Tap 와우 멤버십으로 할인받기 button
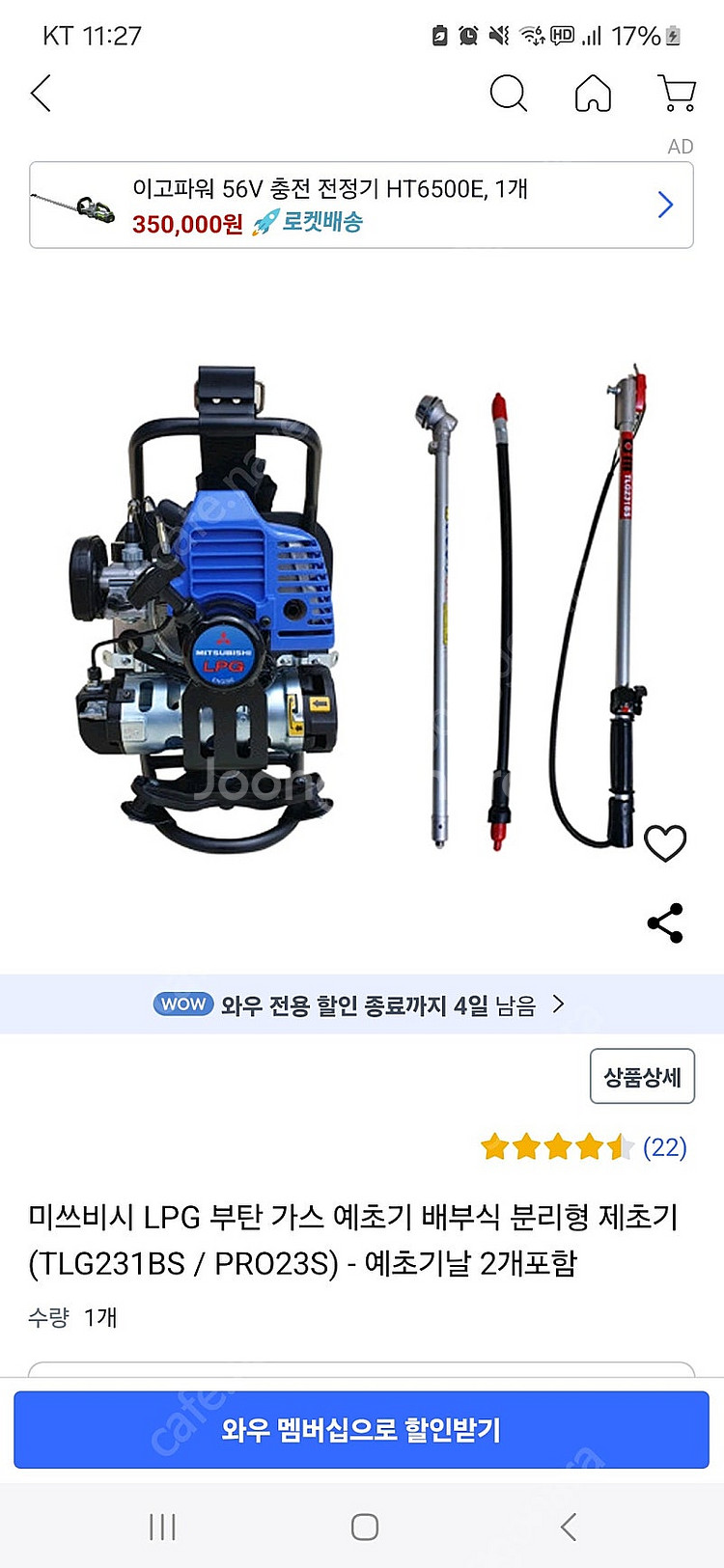Screen dimensions: 724x1568 tap(361, 1430)
